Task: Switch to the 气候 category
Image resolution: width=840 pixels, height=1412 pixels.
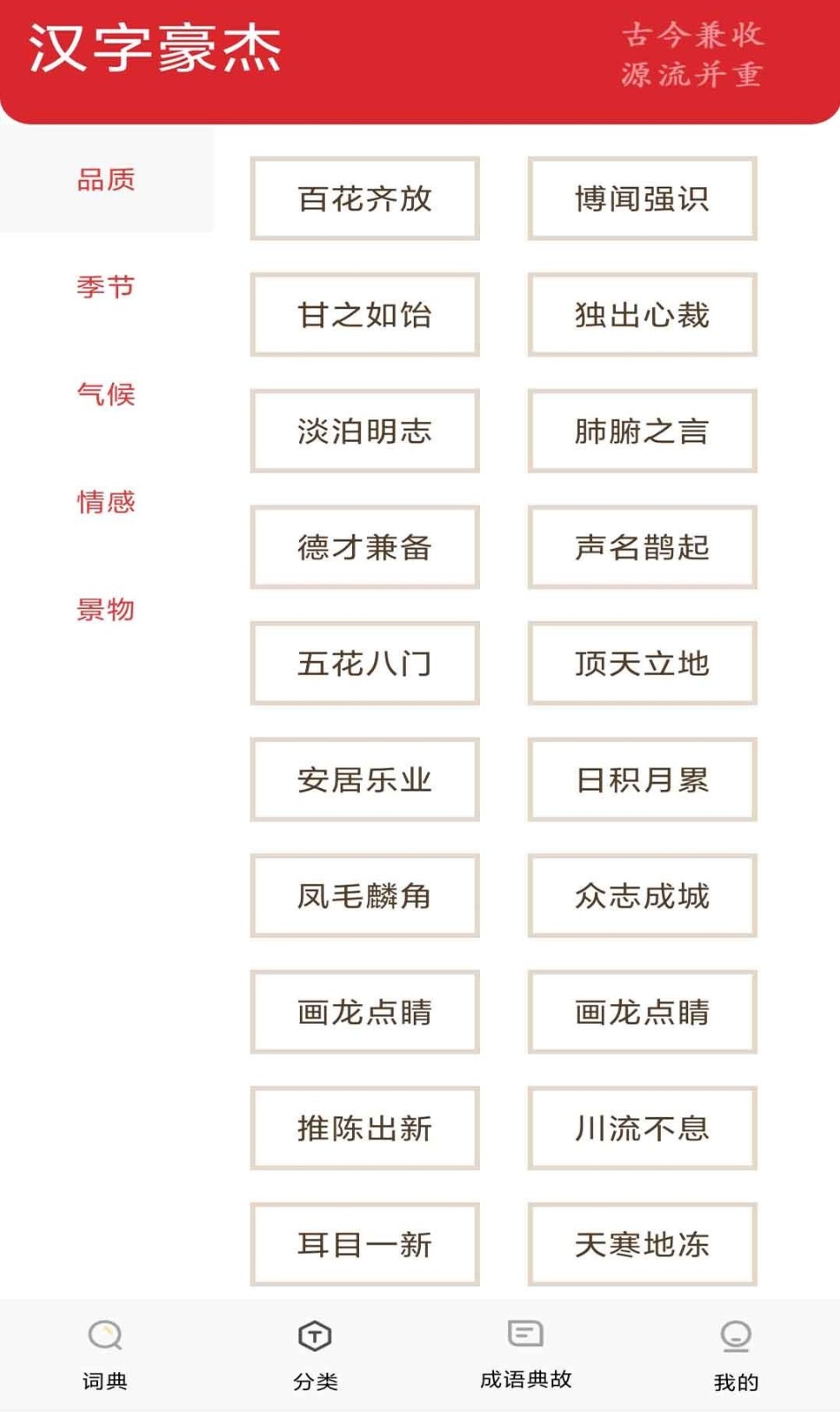Action: (106, 394)
